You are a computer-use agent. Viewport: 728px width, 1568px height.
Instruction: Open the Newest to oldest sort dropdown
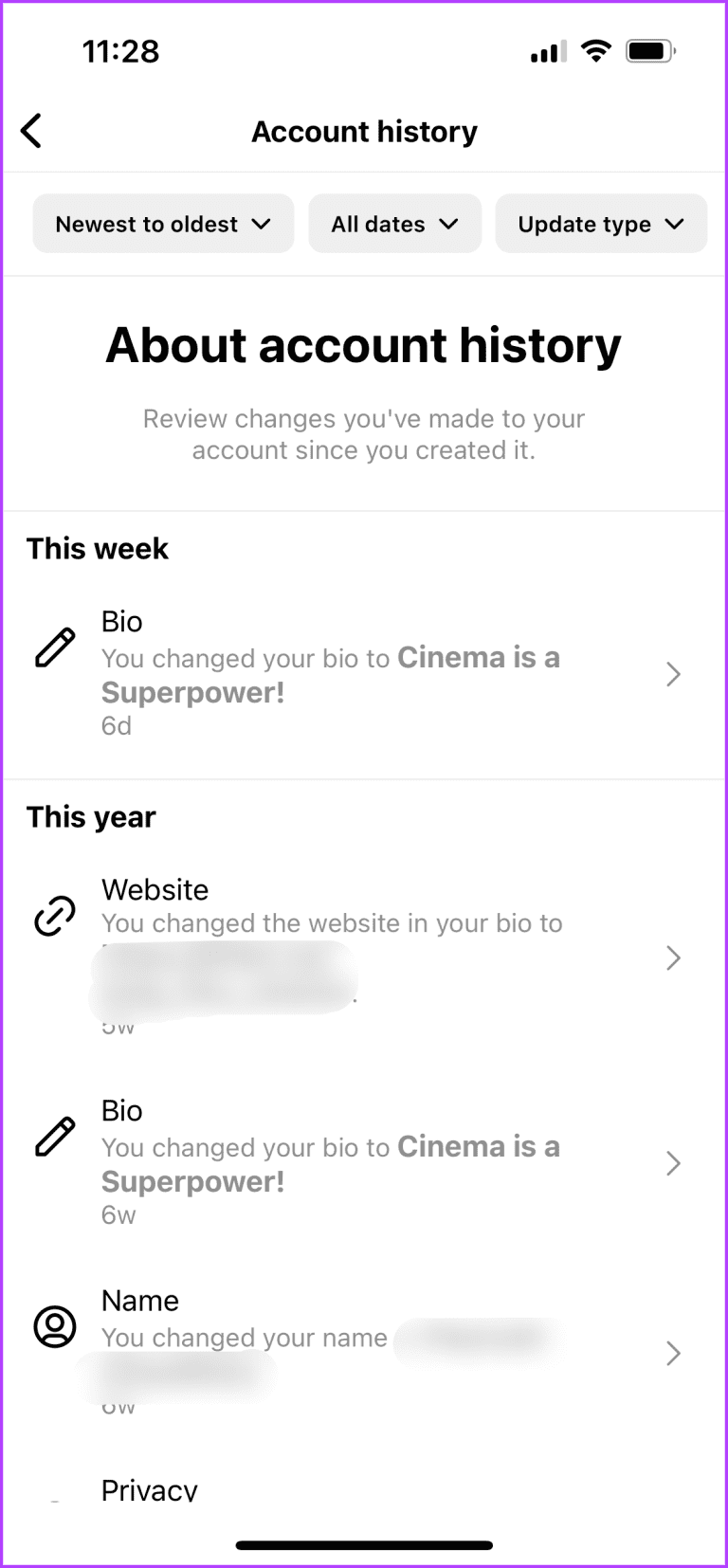[x=162, y=224]
